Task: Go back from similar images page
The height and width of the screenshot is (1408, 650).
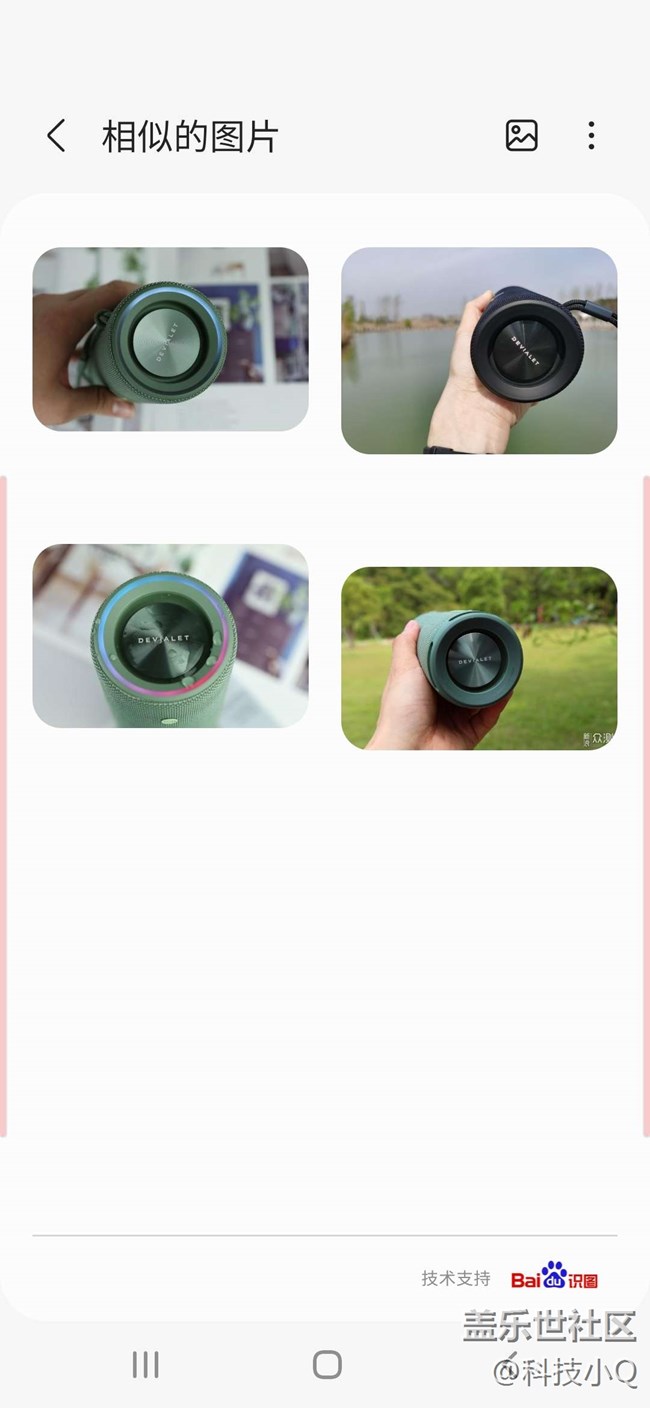Action: [56, 136]
